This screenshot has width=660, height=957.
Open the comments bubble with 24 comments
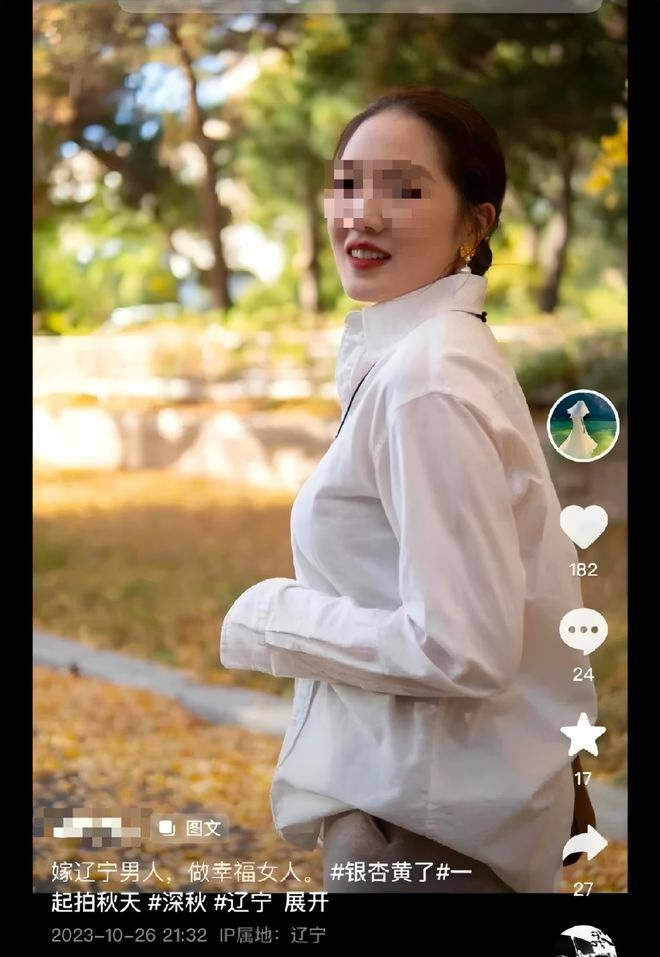pyautogui.click(x=583, y=630)
